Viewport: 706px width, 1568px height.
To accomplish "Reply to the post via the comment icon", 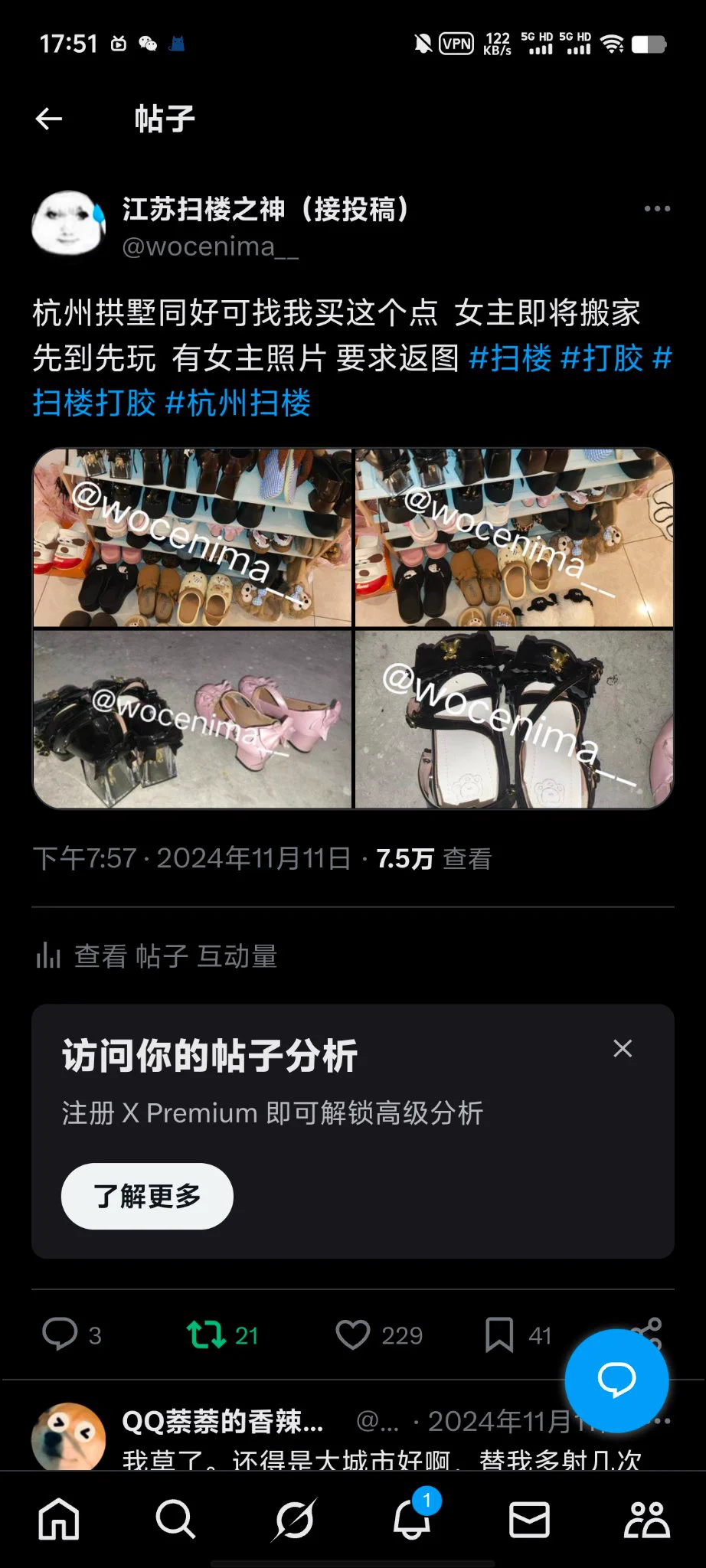I will (60, 1334).
